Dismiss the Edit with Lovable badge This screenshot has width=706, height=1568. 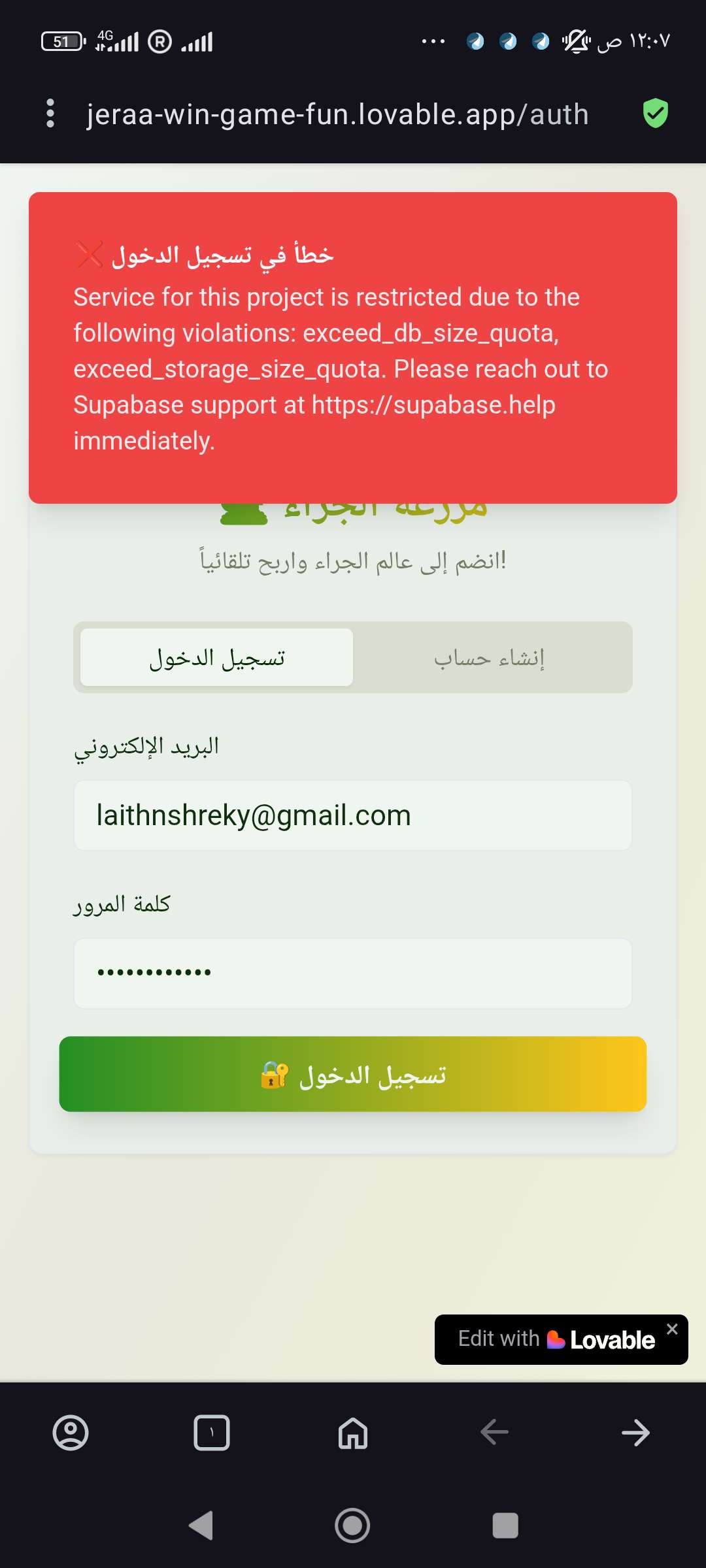(x=672, y=1329)
